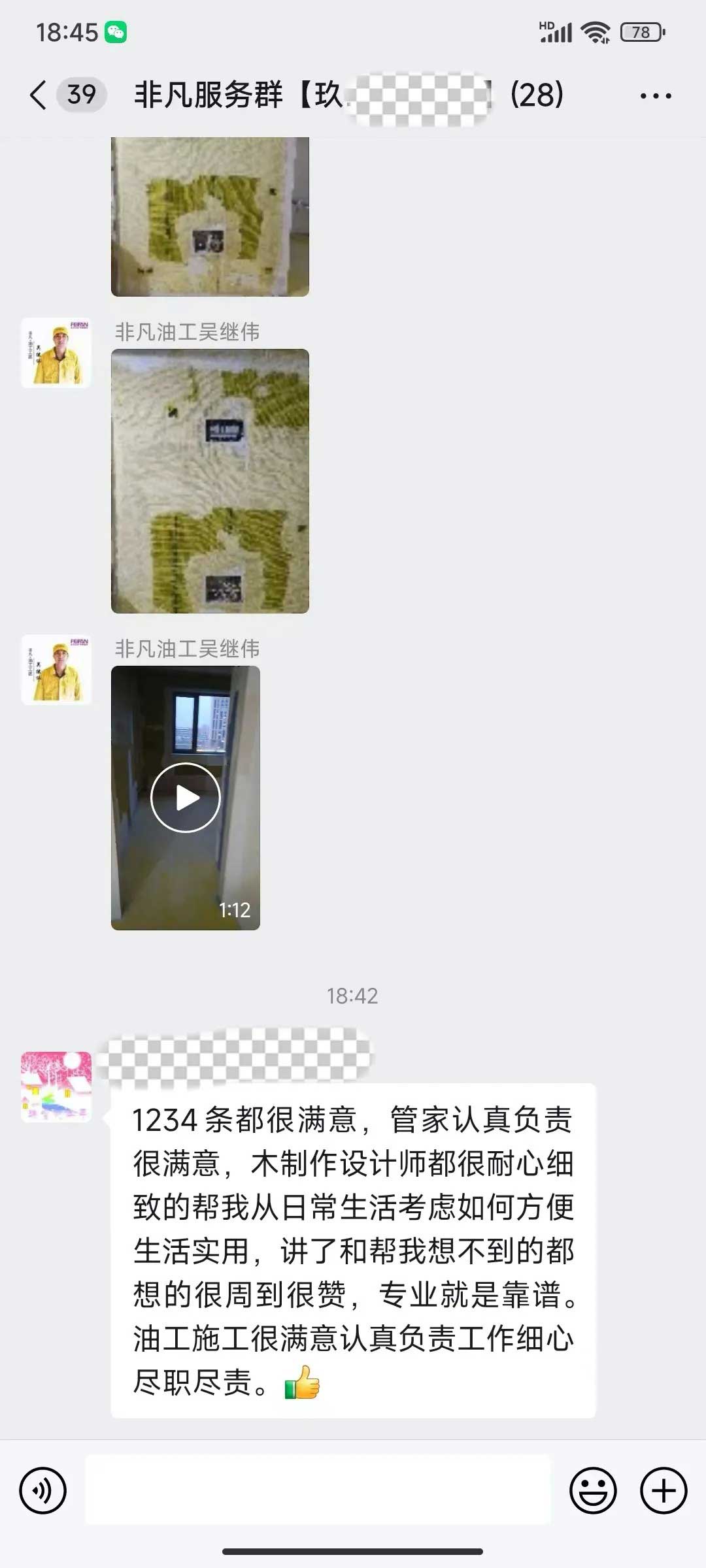Open the pink snowy avatar's profile

click(56, 1086)
